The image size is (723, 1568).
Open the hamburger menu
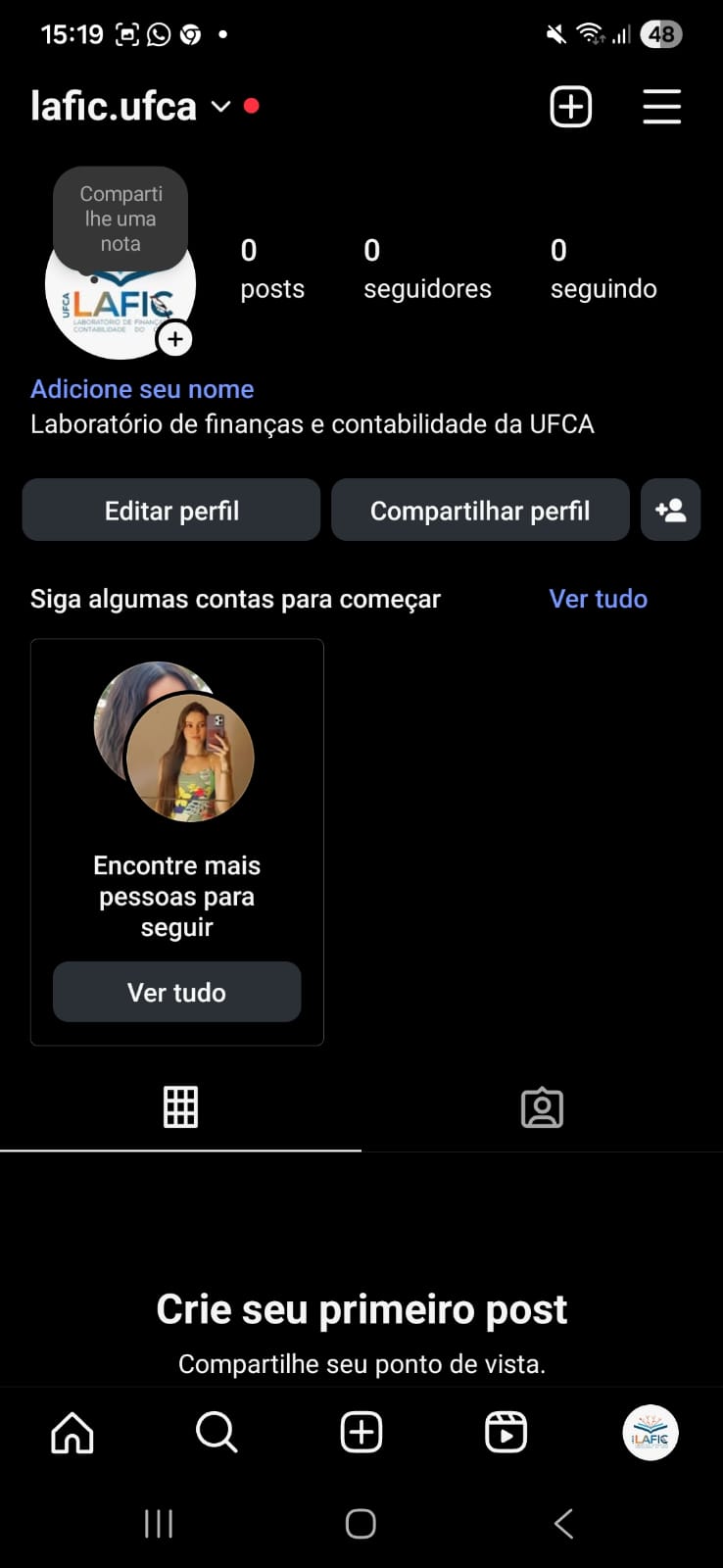661,107
